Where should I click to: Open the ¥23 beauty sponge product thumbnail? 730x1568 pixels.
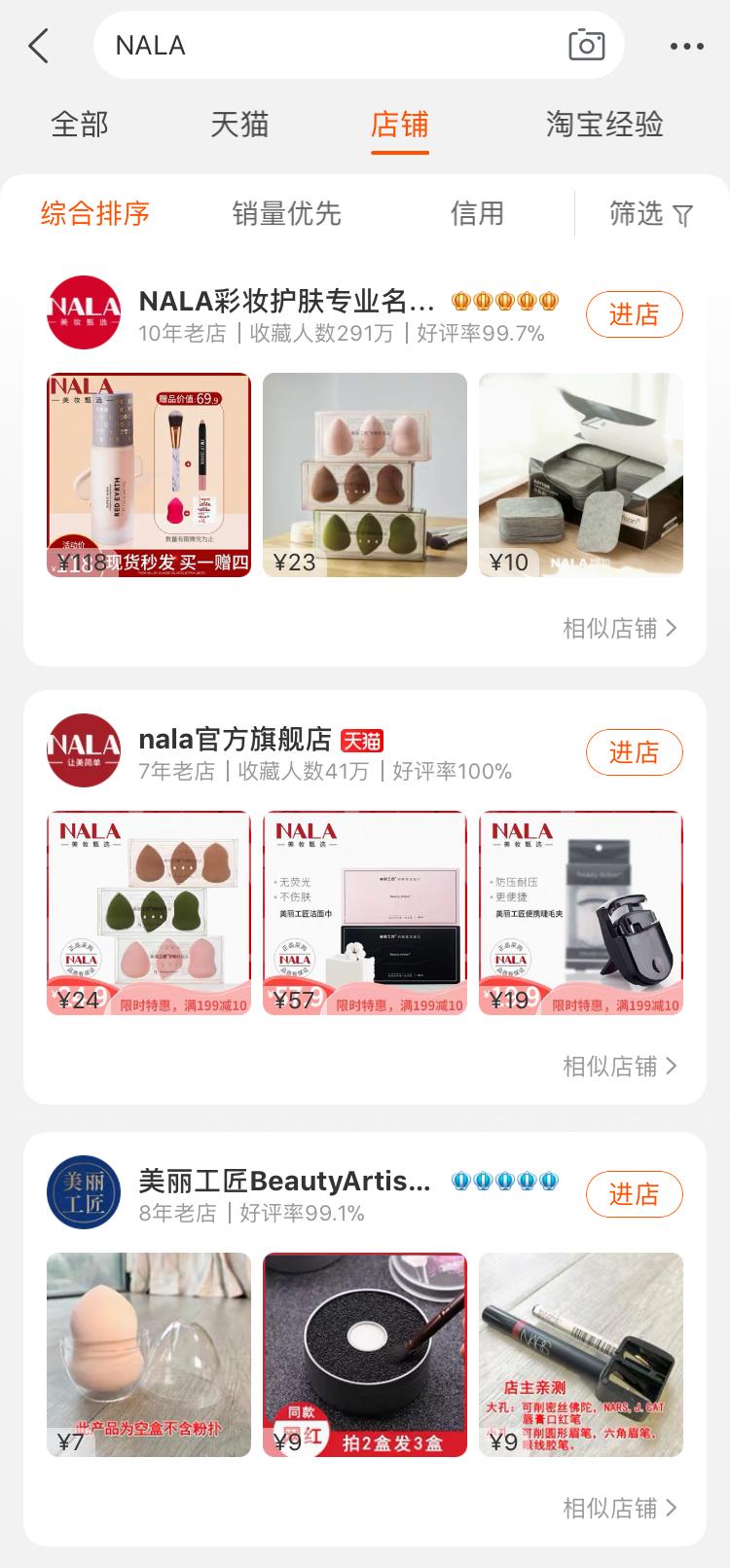click(363, 474)
